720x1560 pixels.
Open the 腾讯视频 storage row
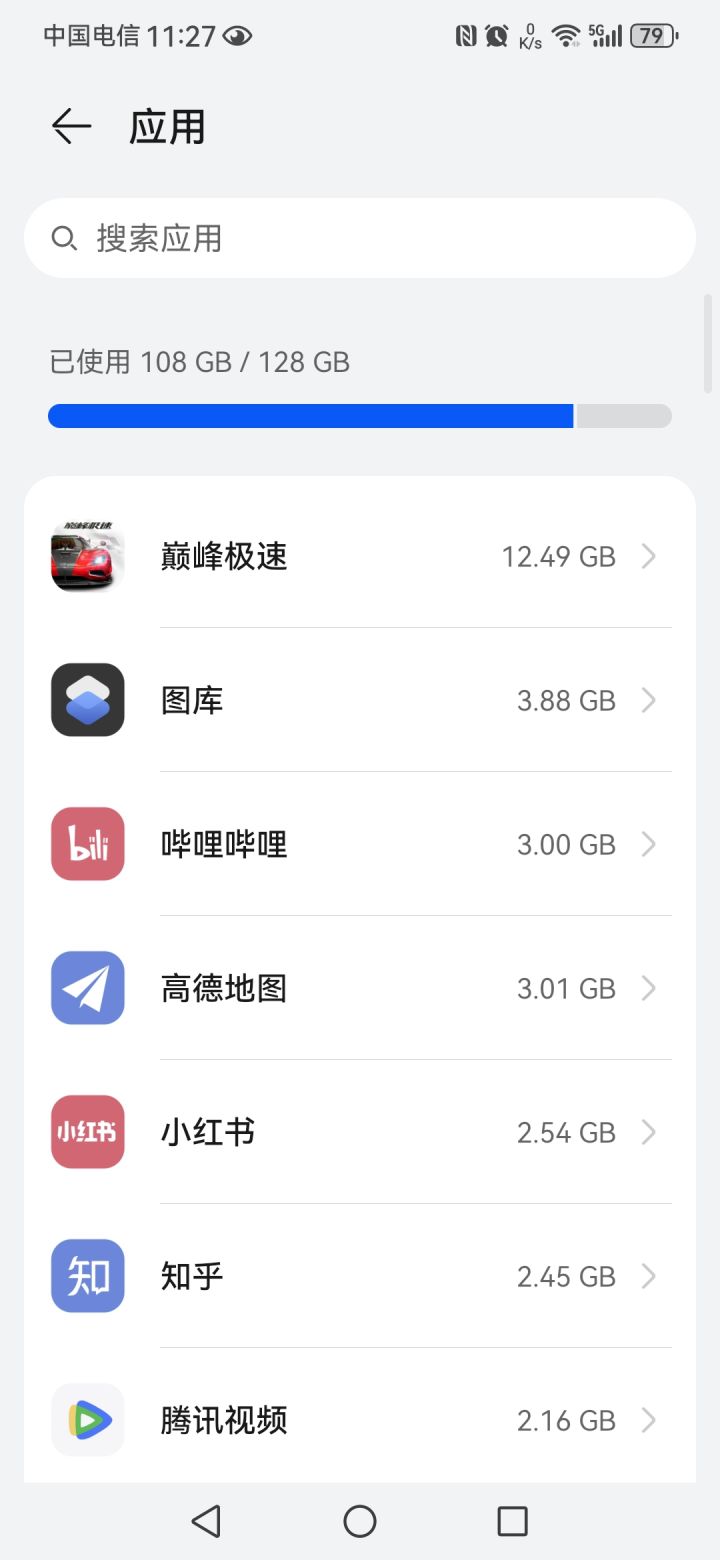360,1420
